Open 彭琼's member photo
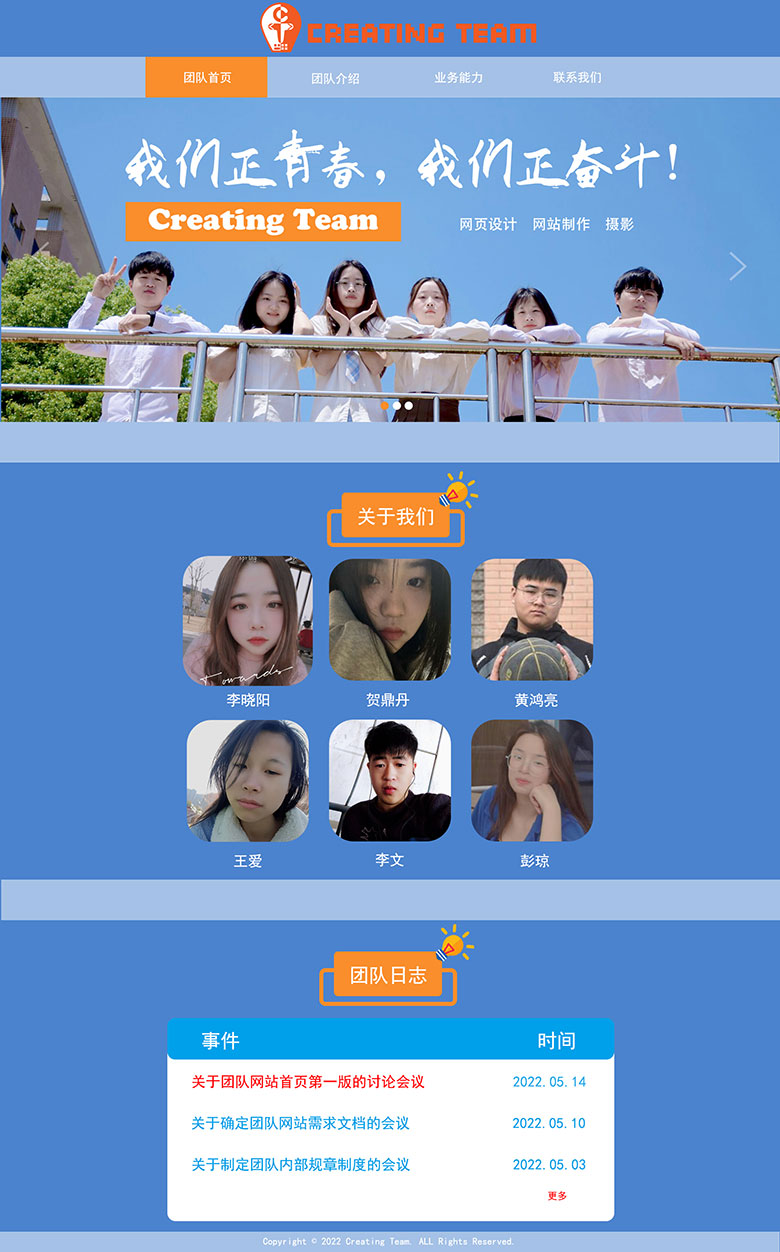Screen dimensions: 780x1252 pos(532,781)
